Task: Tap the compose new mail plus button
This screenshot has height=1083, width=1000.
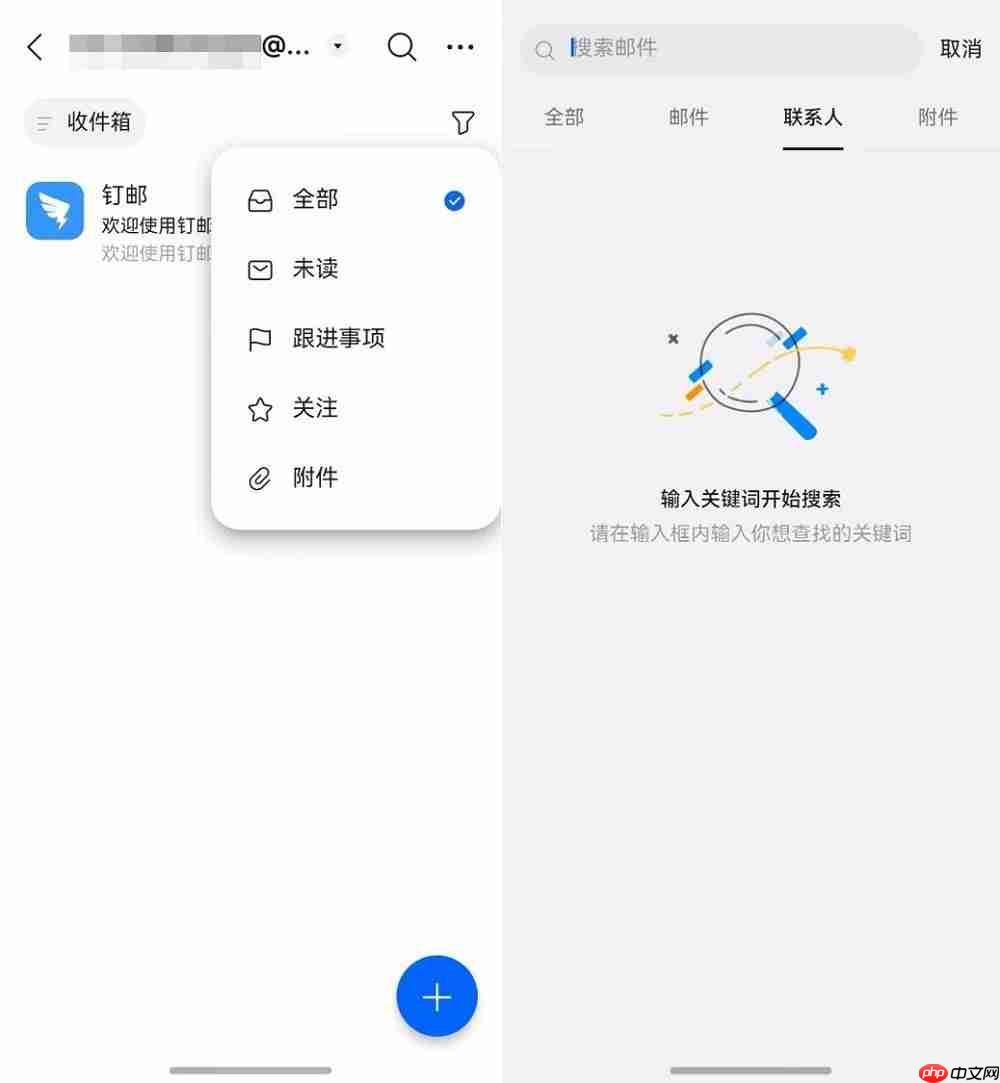Action: (x=437, y=996)
